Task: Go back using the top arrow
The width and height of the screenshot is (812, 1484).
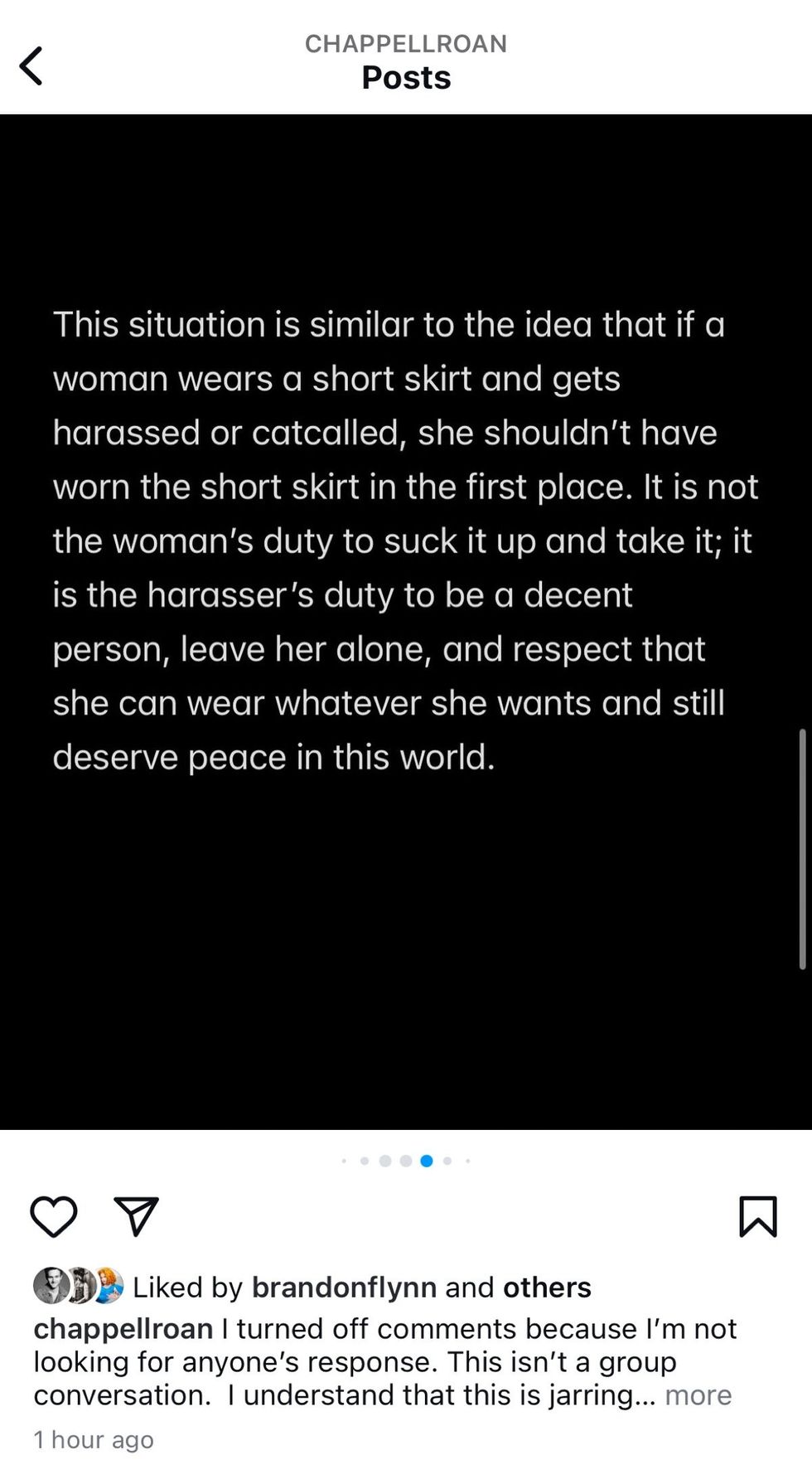Action: tap(31, 65)
